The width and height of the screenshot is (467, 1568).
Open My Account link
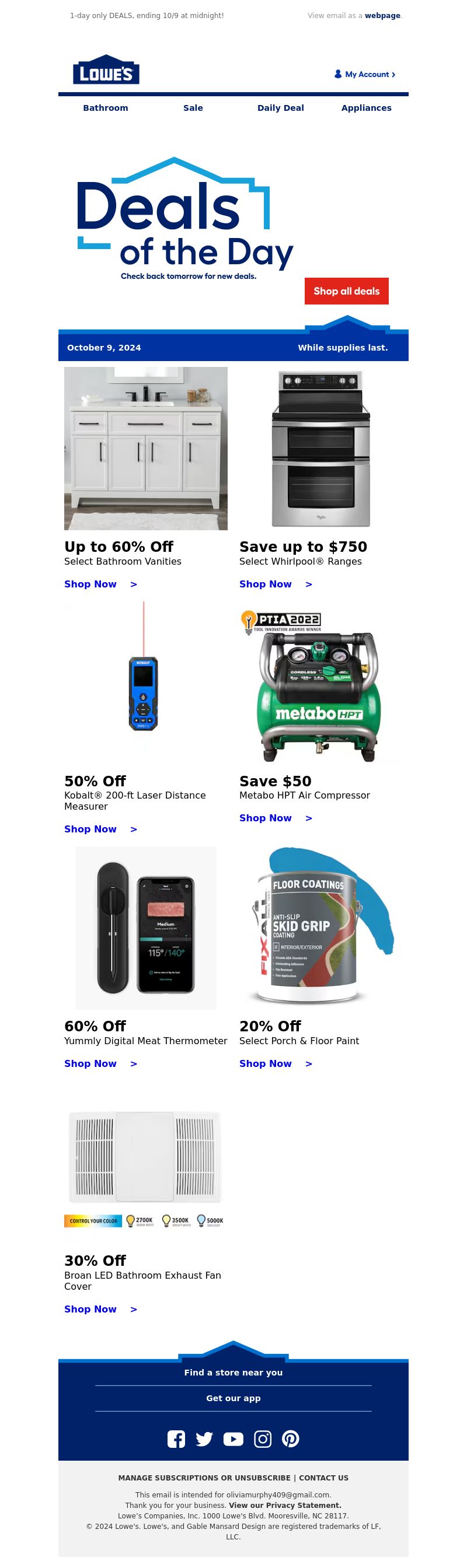tap(365, 74)
